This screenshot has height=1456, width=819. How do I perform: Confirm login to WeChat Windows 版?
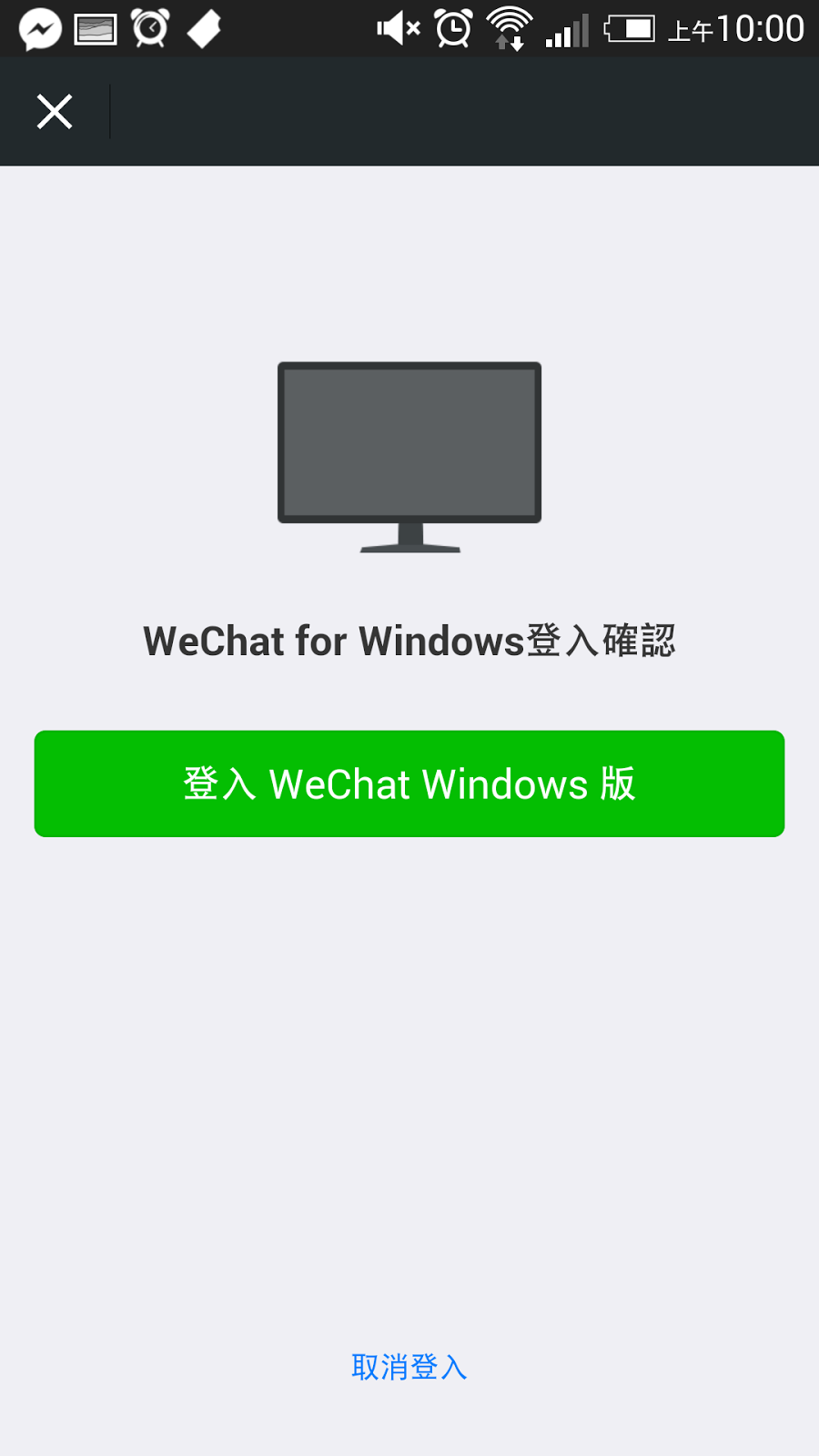(x=409, y=784)
